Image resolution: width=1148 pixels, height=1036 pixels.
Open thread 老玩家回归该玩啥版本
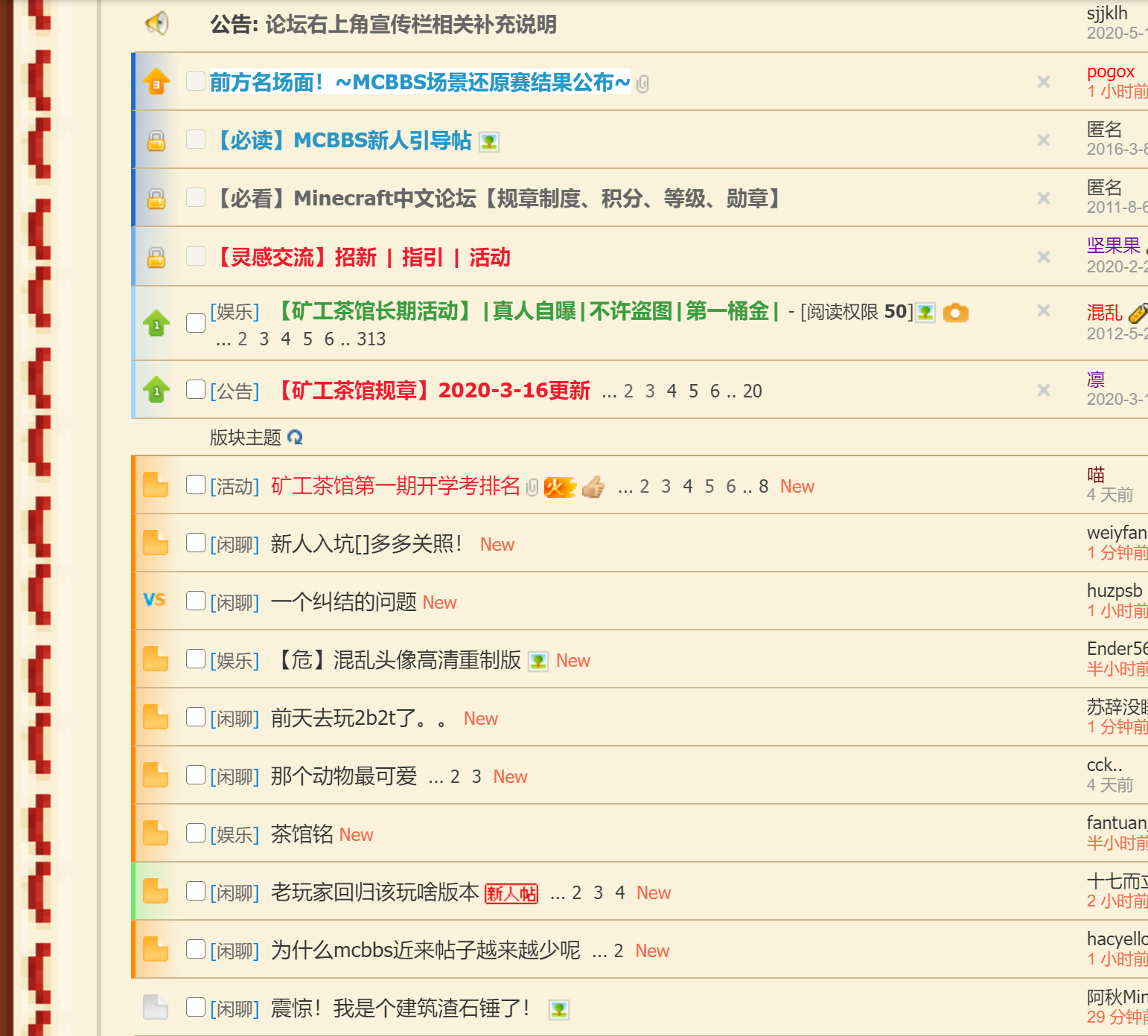click(x=374, y=892)
